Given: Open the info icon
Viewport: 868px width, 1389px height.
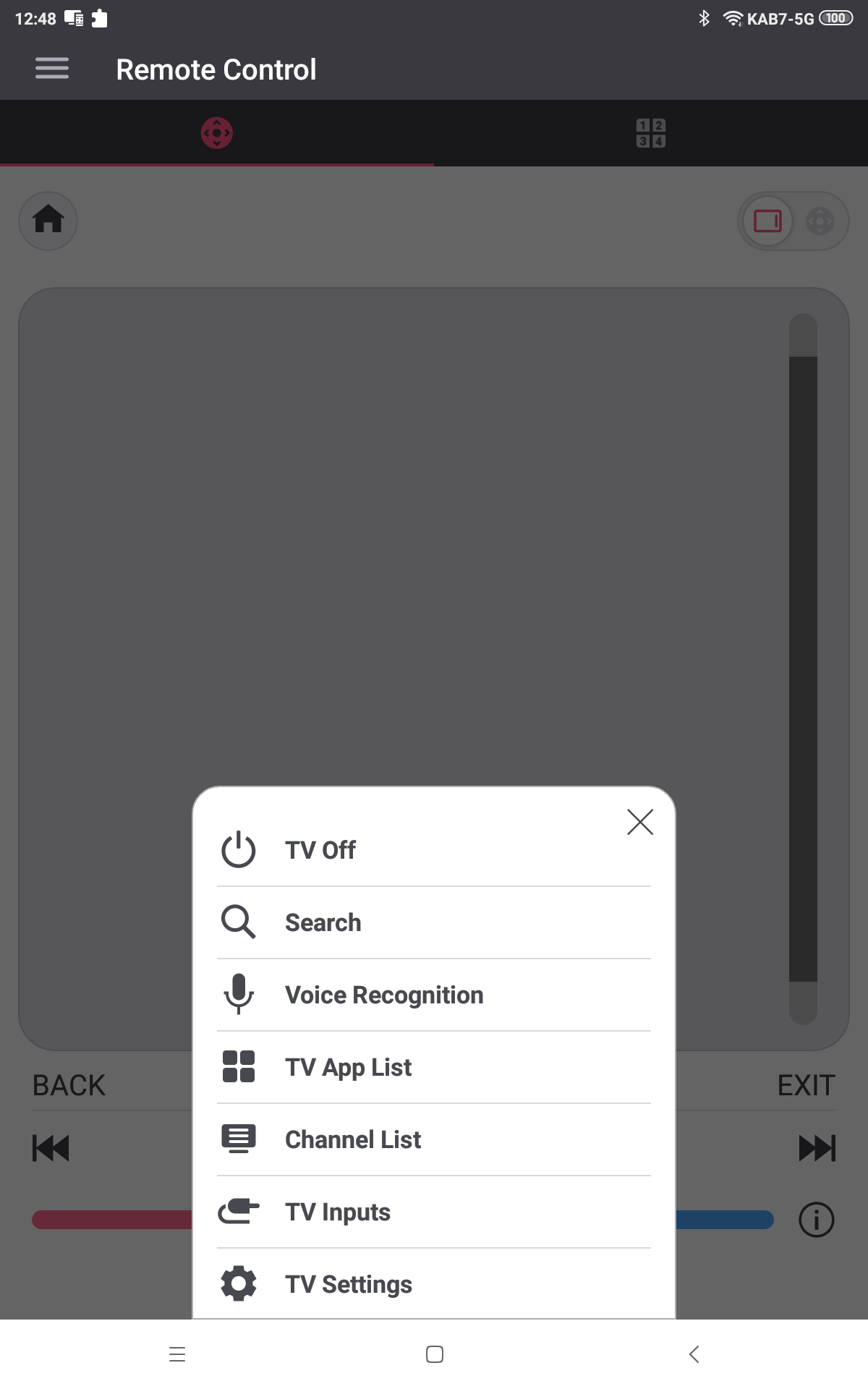Looking at the screenshot, I should point(817,1220).
